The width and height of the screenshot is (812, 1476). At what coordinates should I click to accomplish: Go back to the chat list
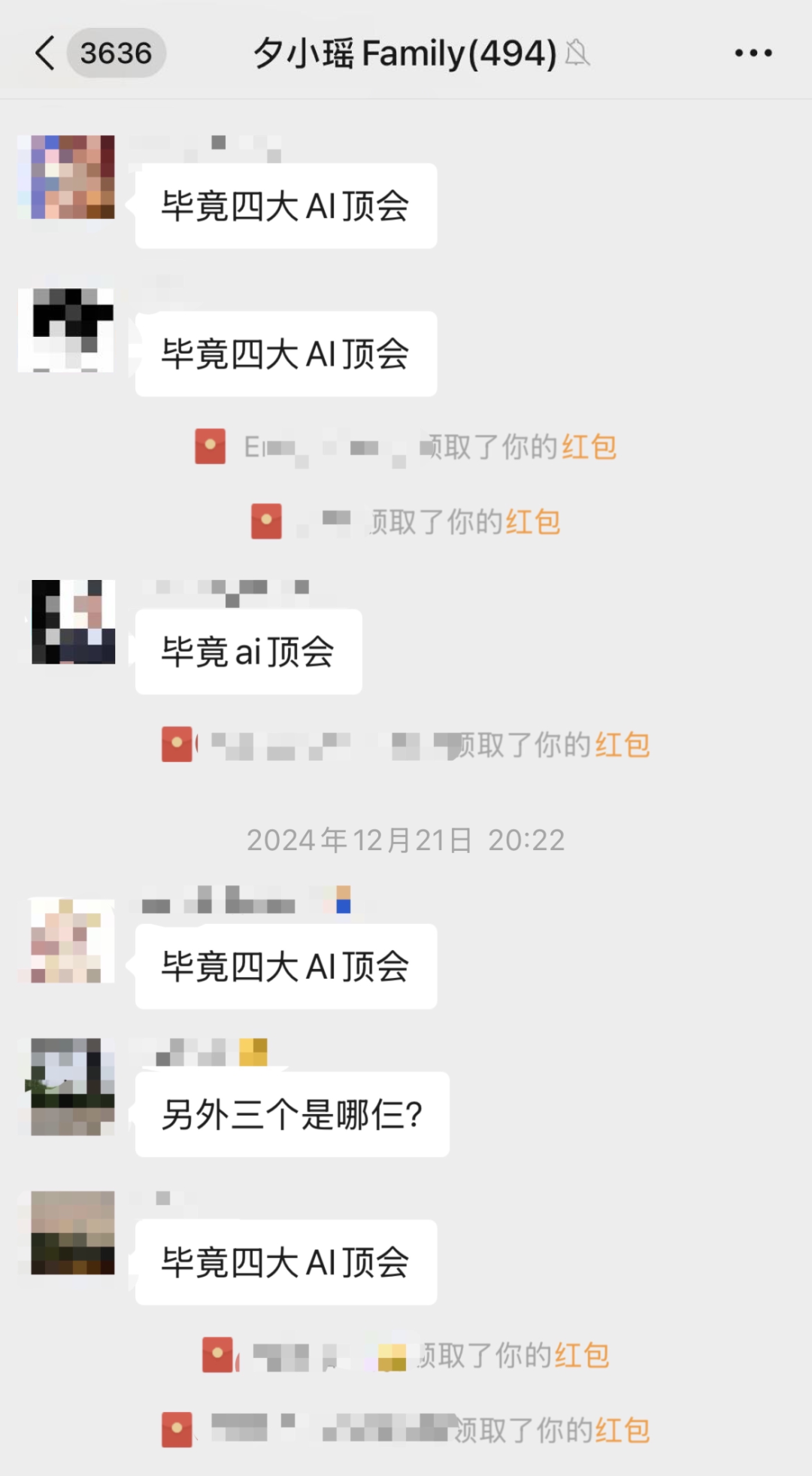(46, 53)
